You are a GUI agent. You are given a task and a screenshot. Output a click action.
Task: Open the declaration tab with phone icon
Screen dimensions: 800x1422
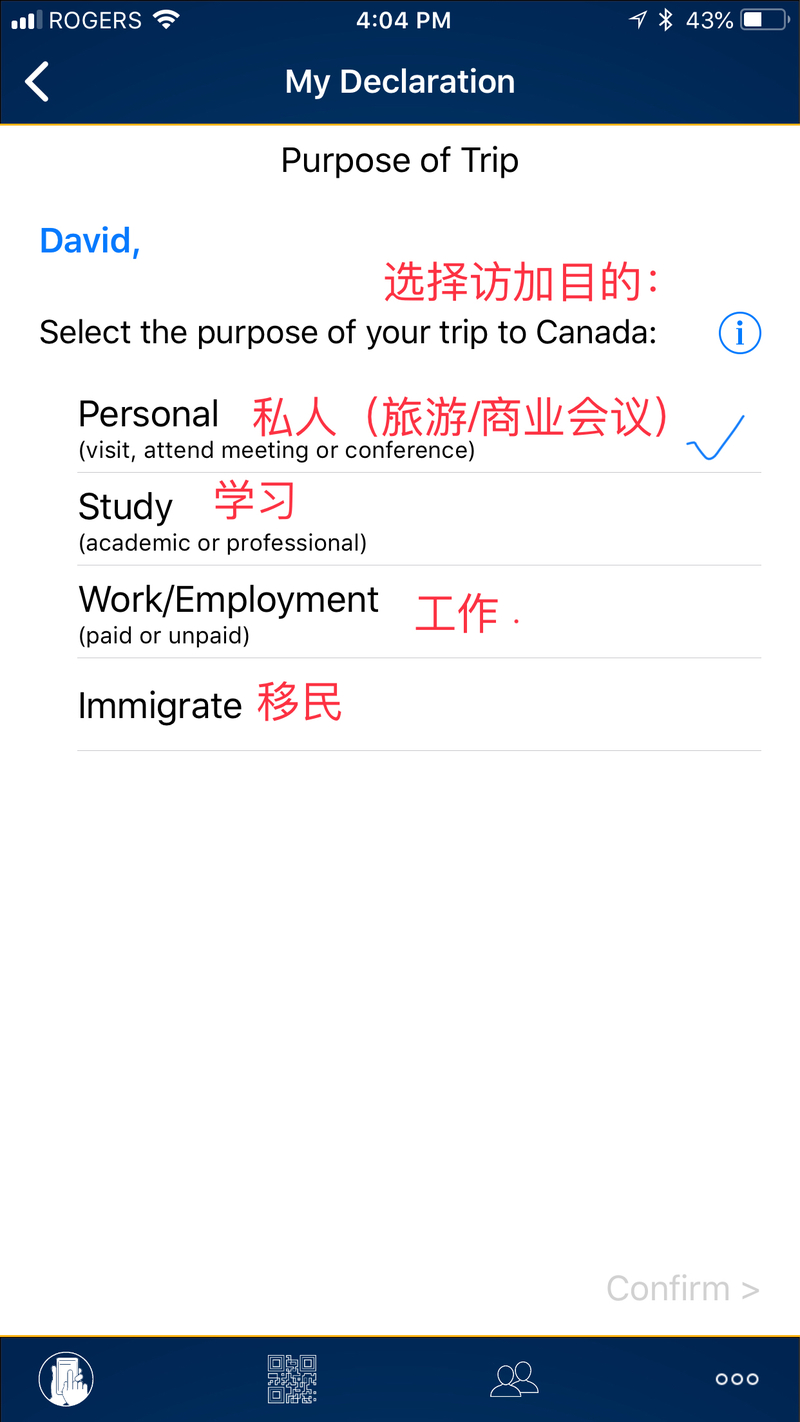[x=66, y=1379]
